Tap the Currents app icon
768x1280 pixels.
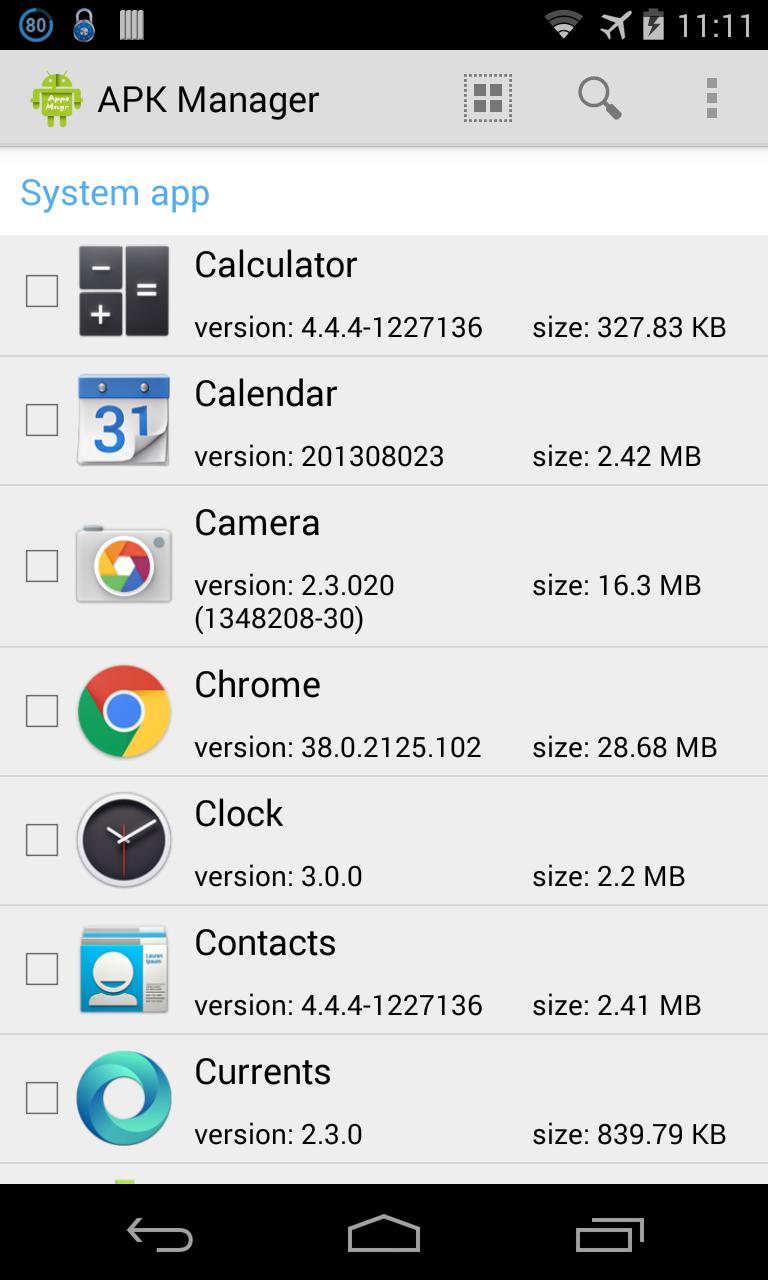pyautogui.click(x=124, y=1098)
